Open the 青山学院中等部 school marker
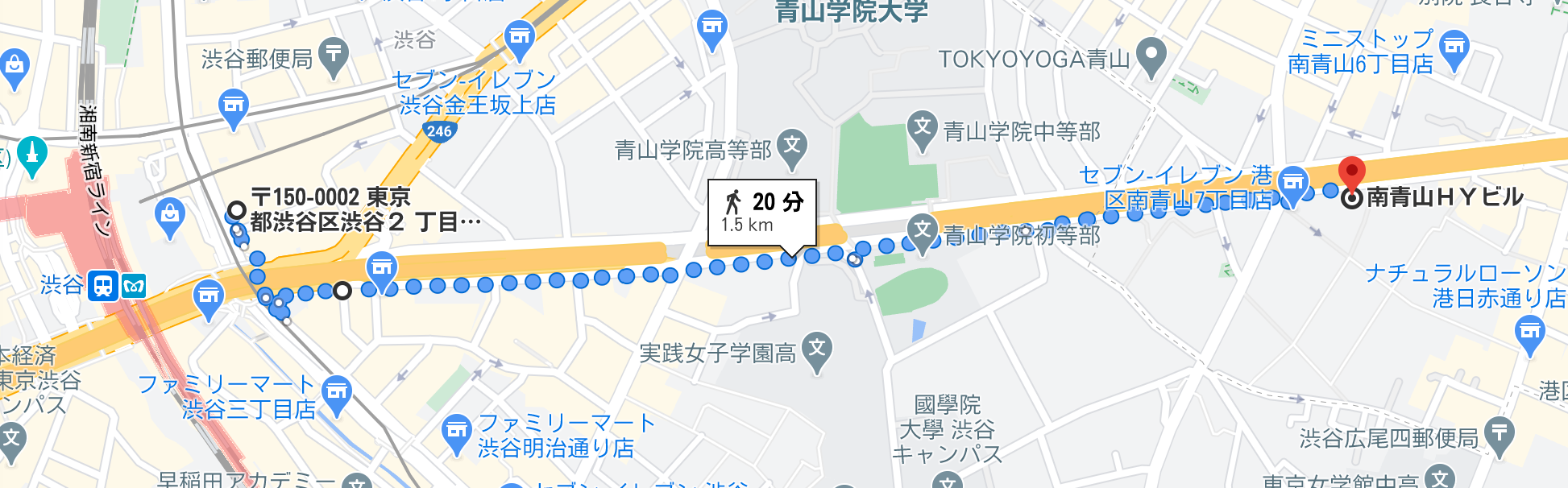Image resolution: width=1568 pixels, height=488 pixels. [x=922, y=128]
